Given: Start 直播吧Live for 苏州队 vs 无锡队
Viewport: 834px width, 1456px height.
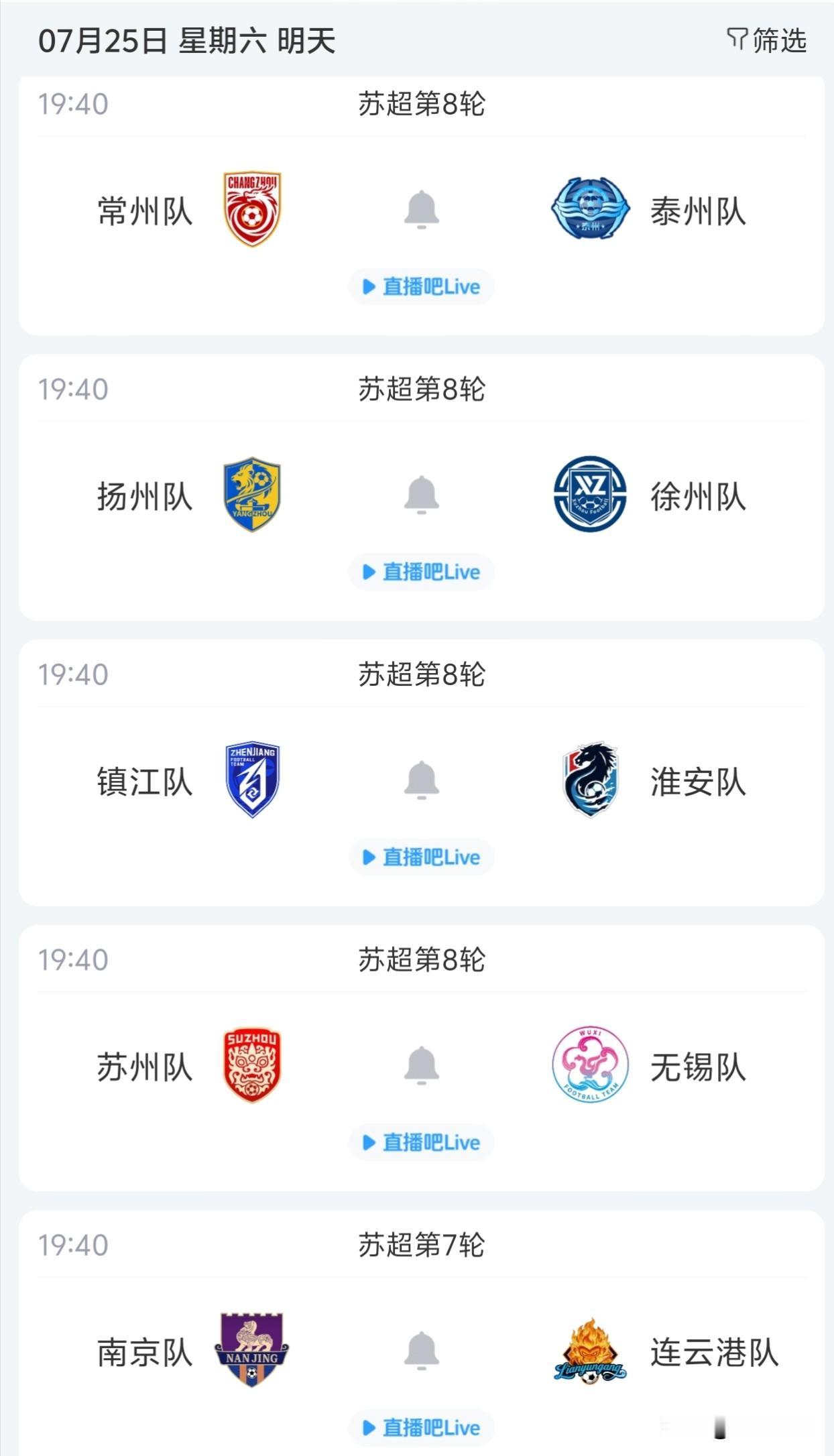Looking at the screenshot, I should click(x=422, y=1142).
